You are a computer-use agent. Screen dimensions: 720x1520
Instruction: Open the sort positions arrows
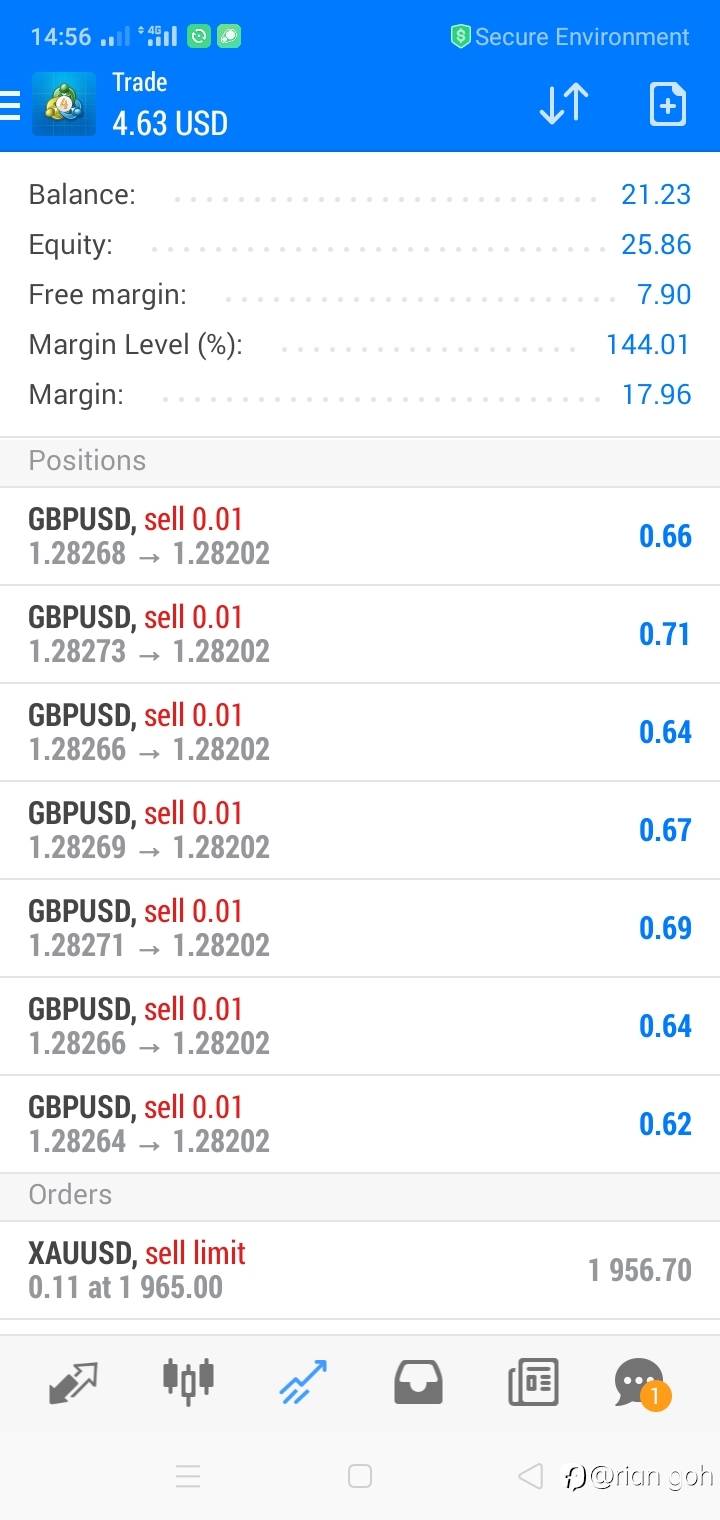click(564, 104)
